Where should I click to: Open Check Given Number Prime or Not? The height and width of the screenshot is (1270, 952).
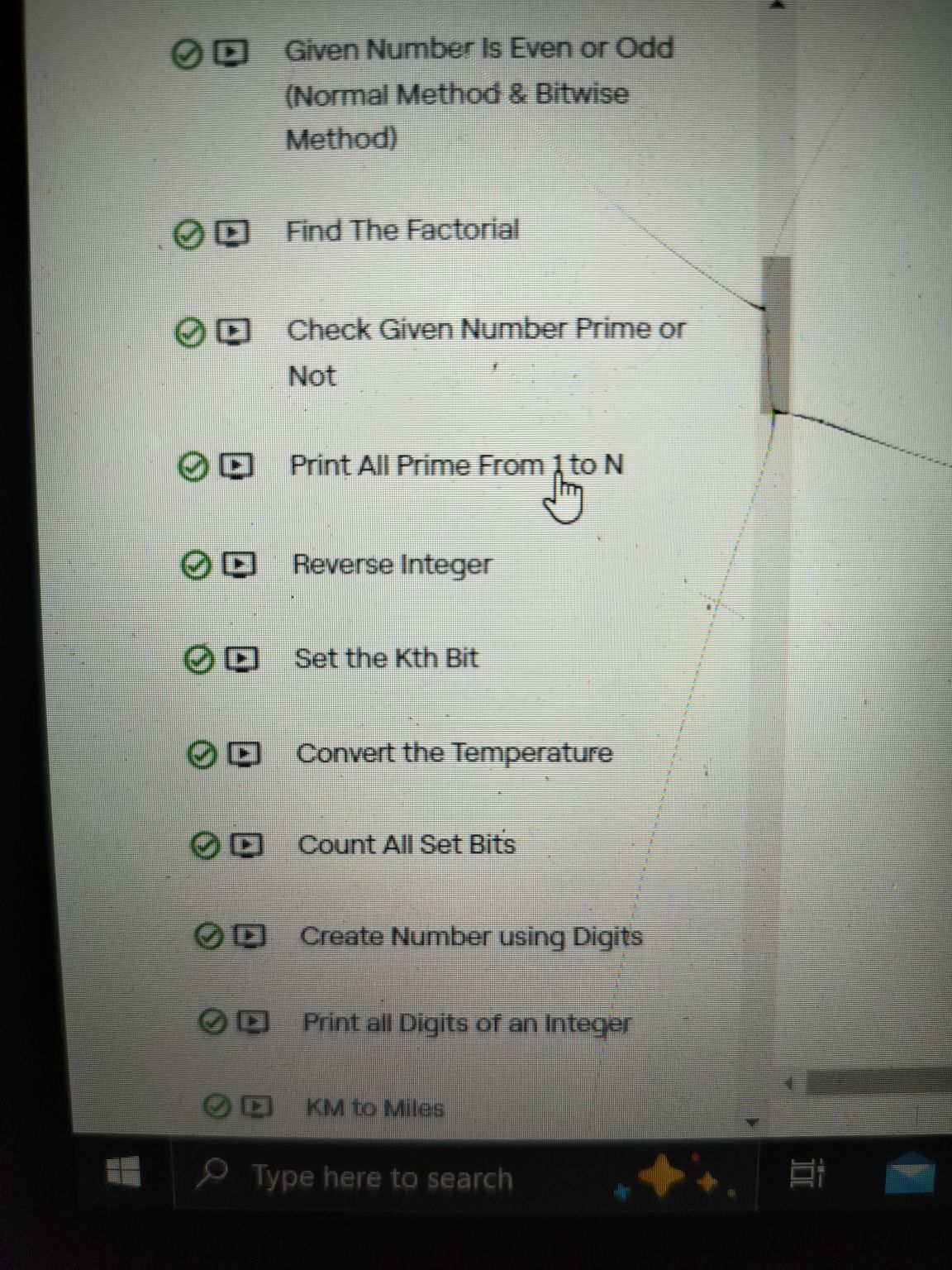point(486,351)
